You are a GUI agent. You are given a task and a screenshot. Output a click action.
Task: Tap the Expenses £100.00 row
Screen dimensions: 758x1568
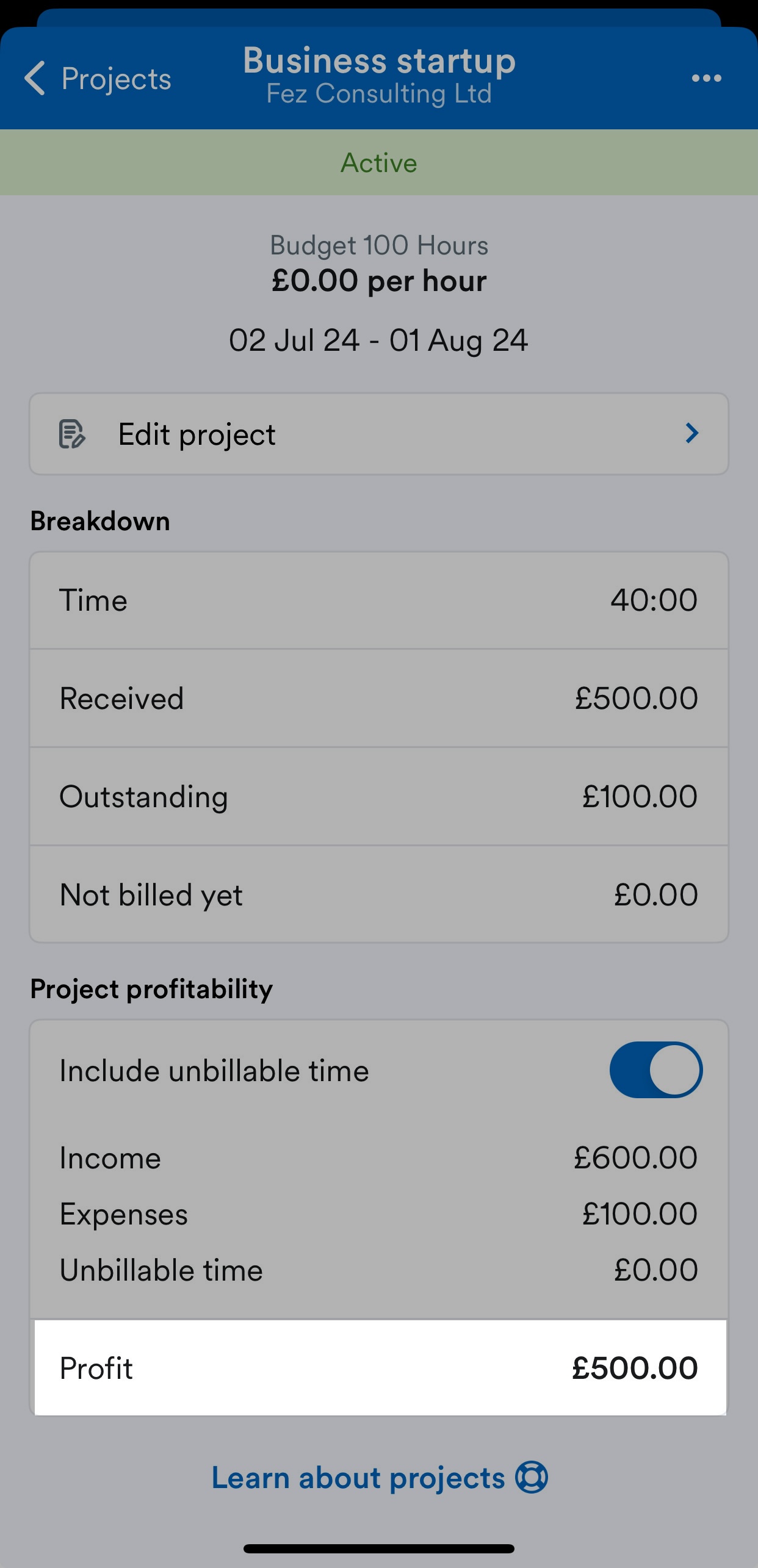tap(378, 1213)
